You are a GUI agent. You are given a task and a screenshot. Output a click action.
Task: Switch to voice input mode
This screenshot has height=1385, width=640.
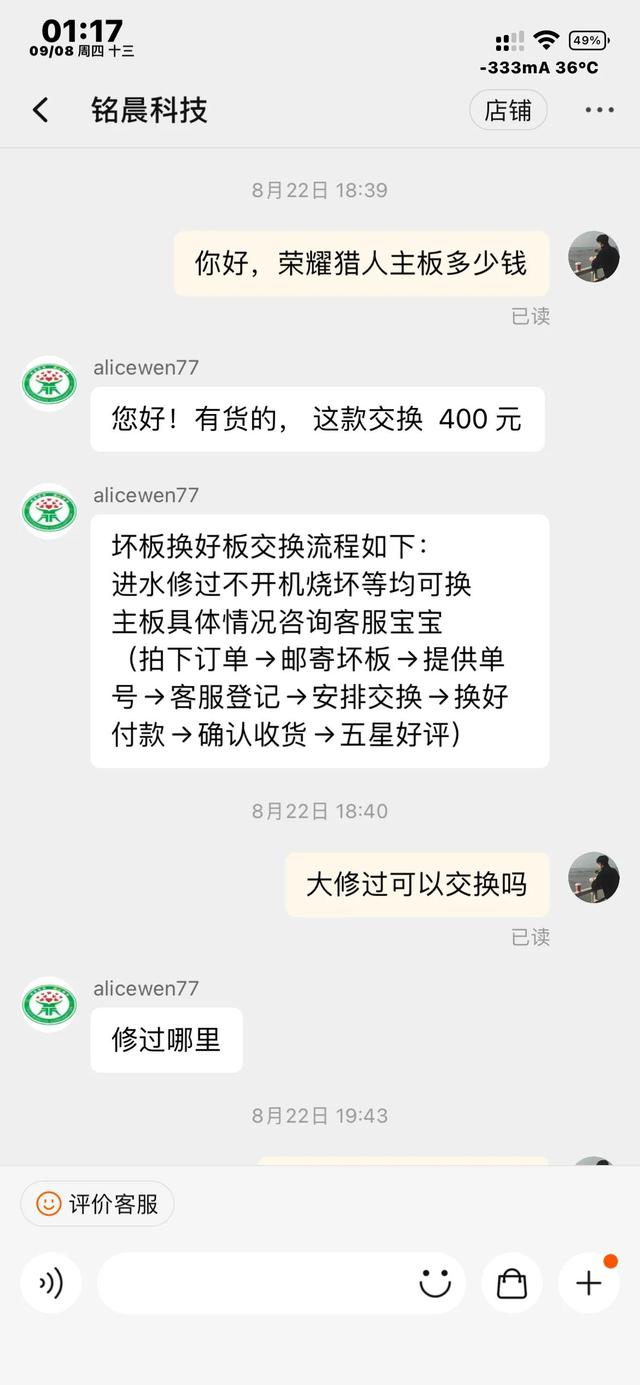point(51,1282)
